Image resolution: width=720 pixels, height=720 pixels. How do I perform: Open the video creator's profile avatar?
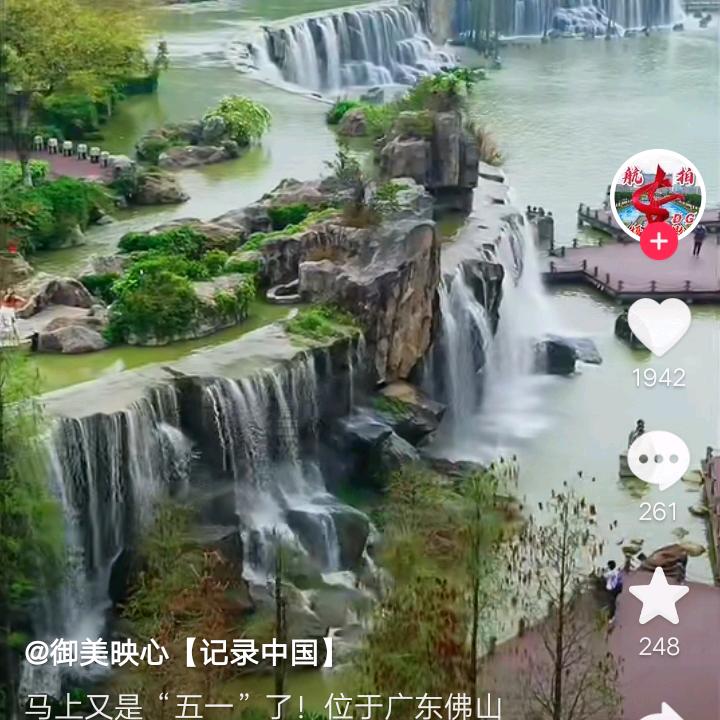coord(657,194)
